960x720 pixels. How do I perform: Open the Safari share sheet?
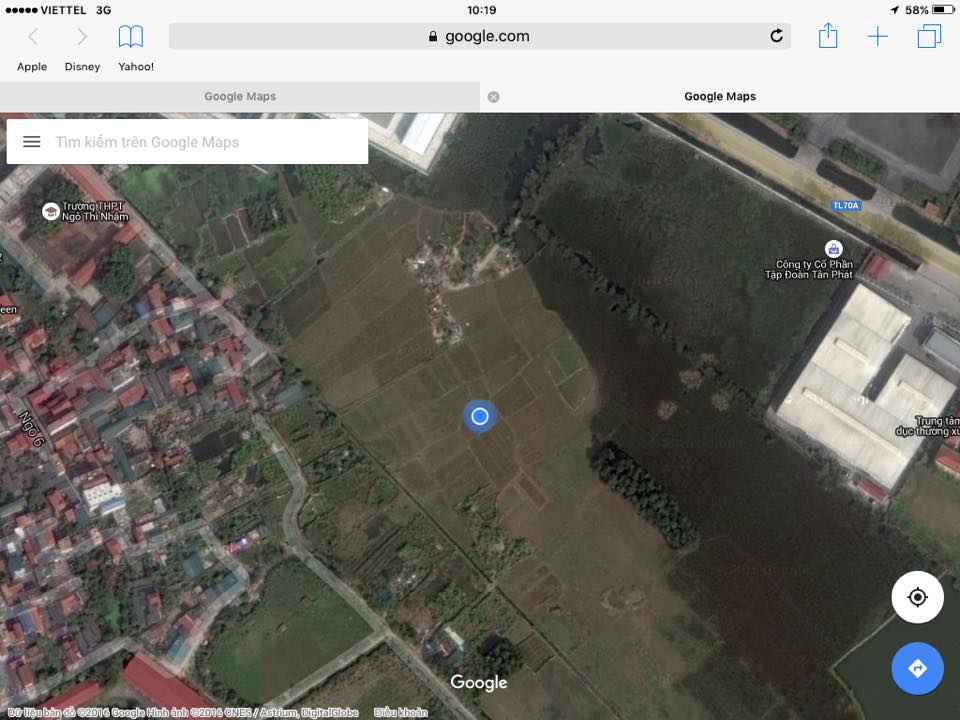[828, 37]
